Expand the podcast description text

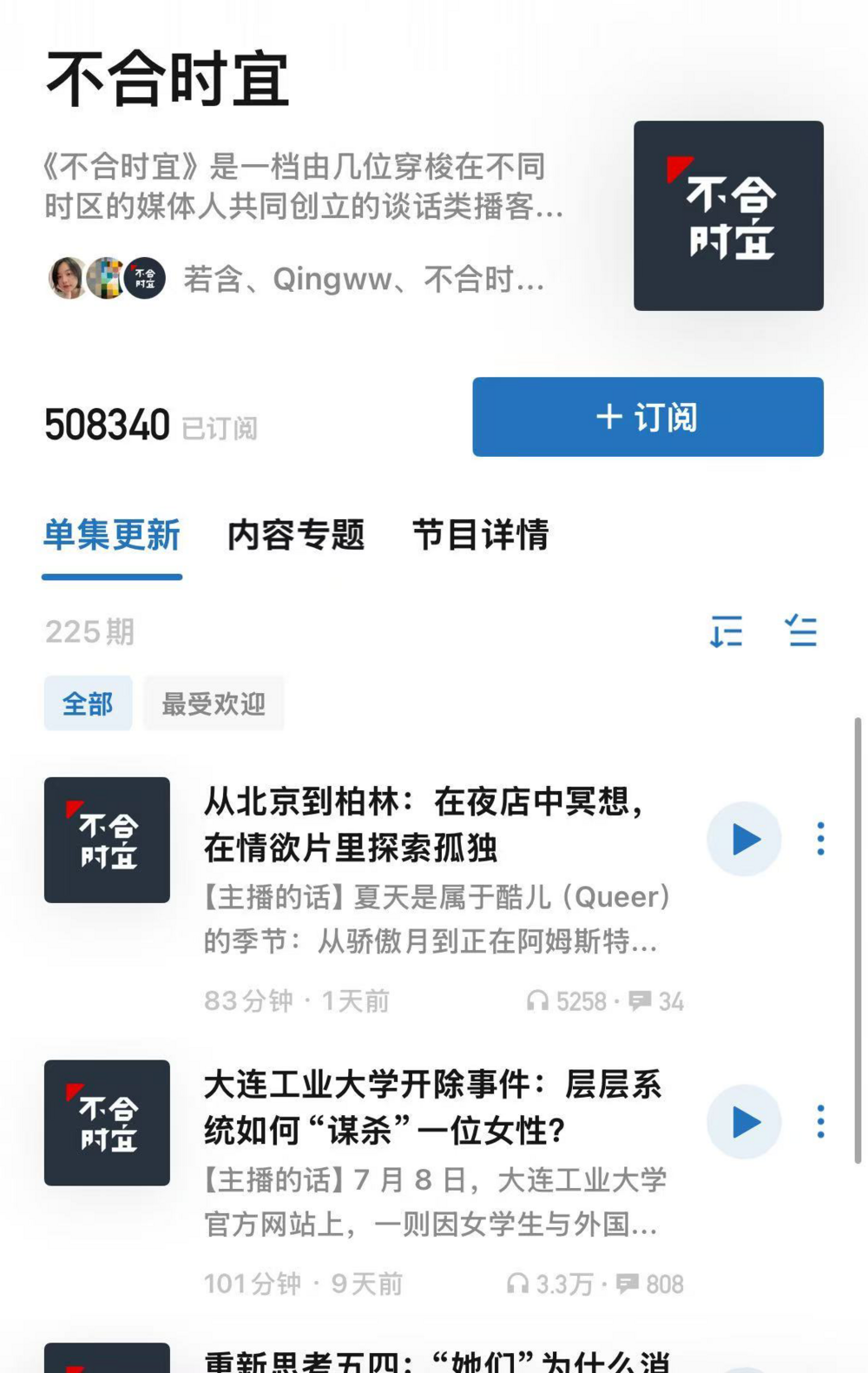click(x=304, y=186)
